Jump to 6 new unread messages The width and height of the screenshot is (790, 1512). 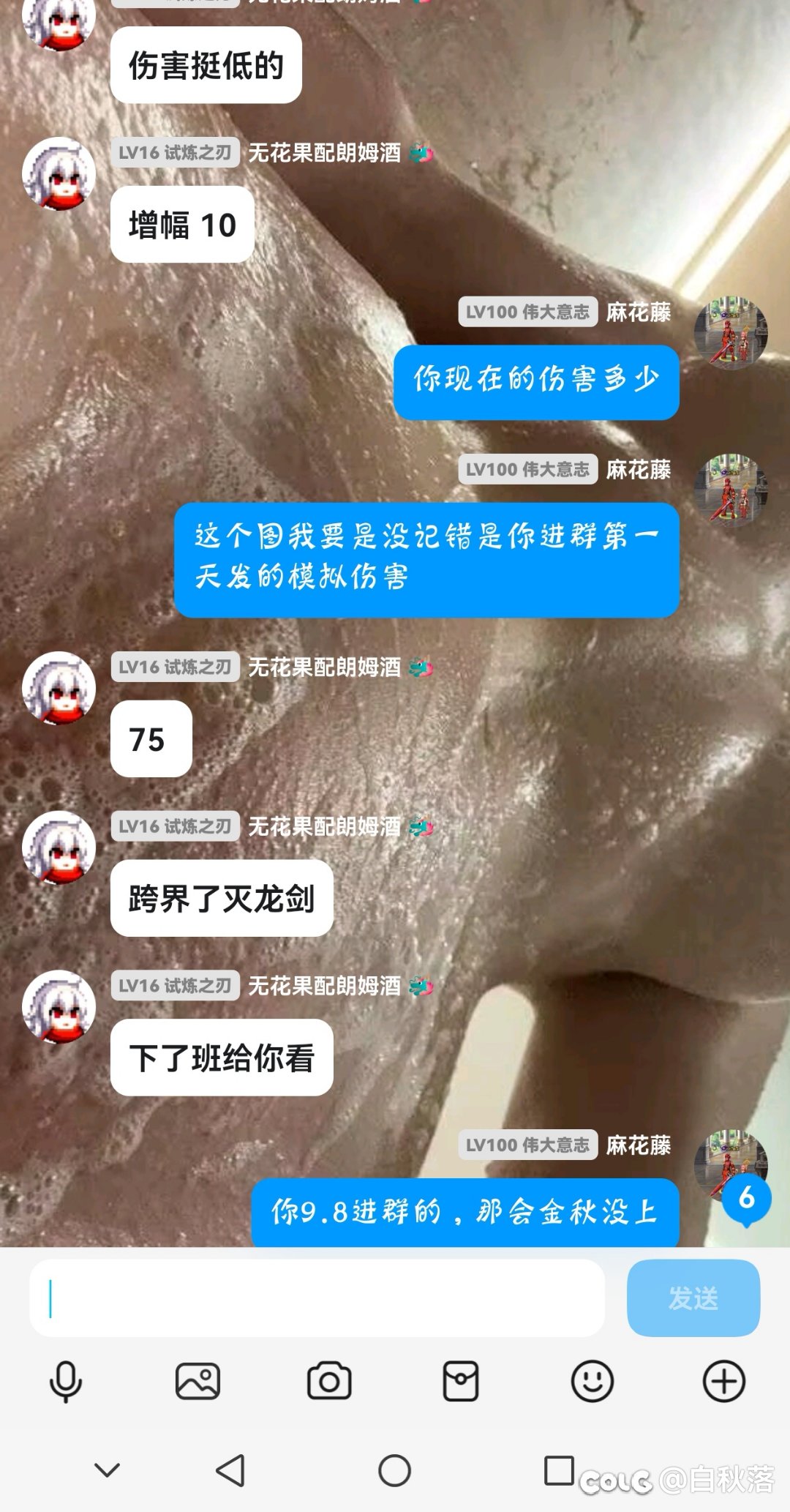[x=746, y=1199]
